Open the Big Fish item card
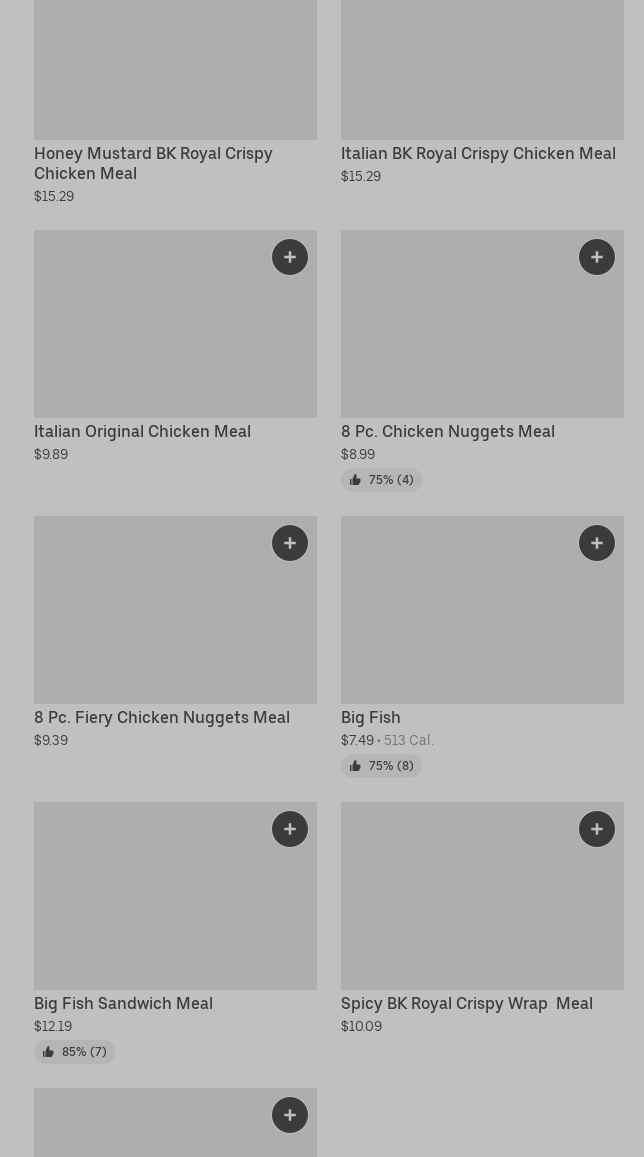Image resolution: width=644 pixels, height=1157 pixels. pyautogui.click(x=371, y=717)
